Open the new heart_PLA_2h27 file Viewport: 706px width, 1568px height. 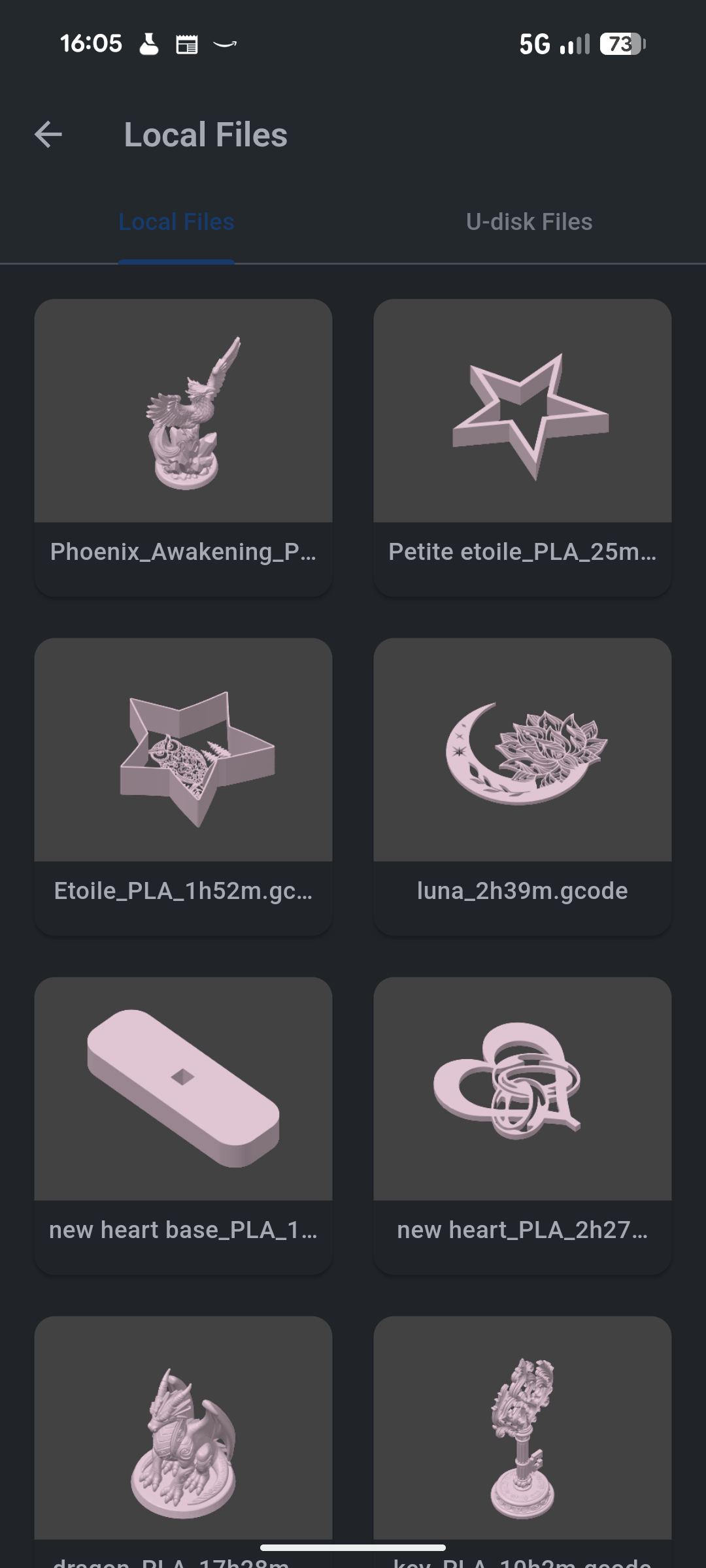point(522,1125)
